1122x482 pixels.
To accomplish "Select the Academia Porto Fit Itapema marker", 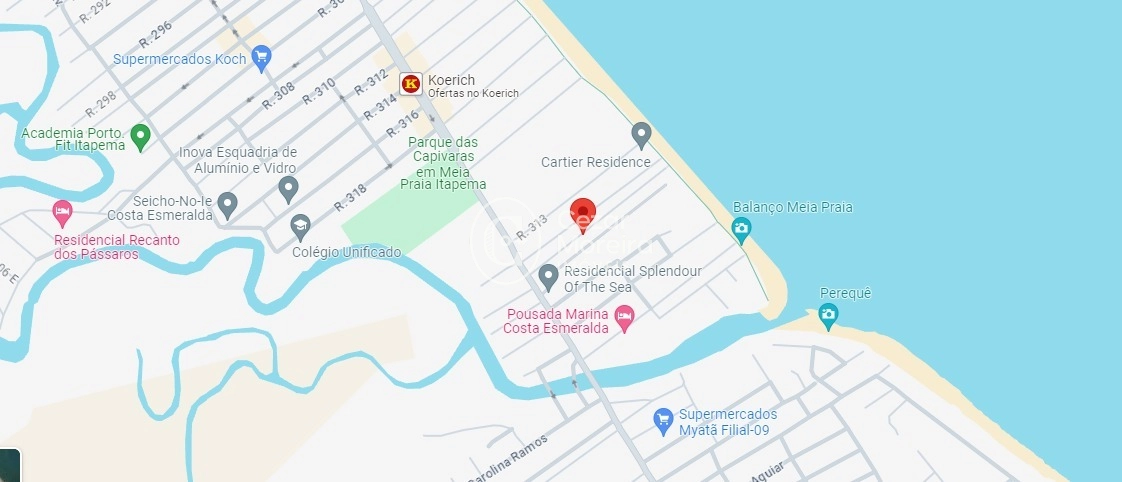I will (140, 136).
